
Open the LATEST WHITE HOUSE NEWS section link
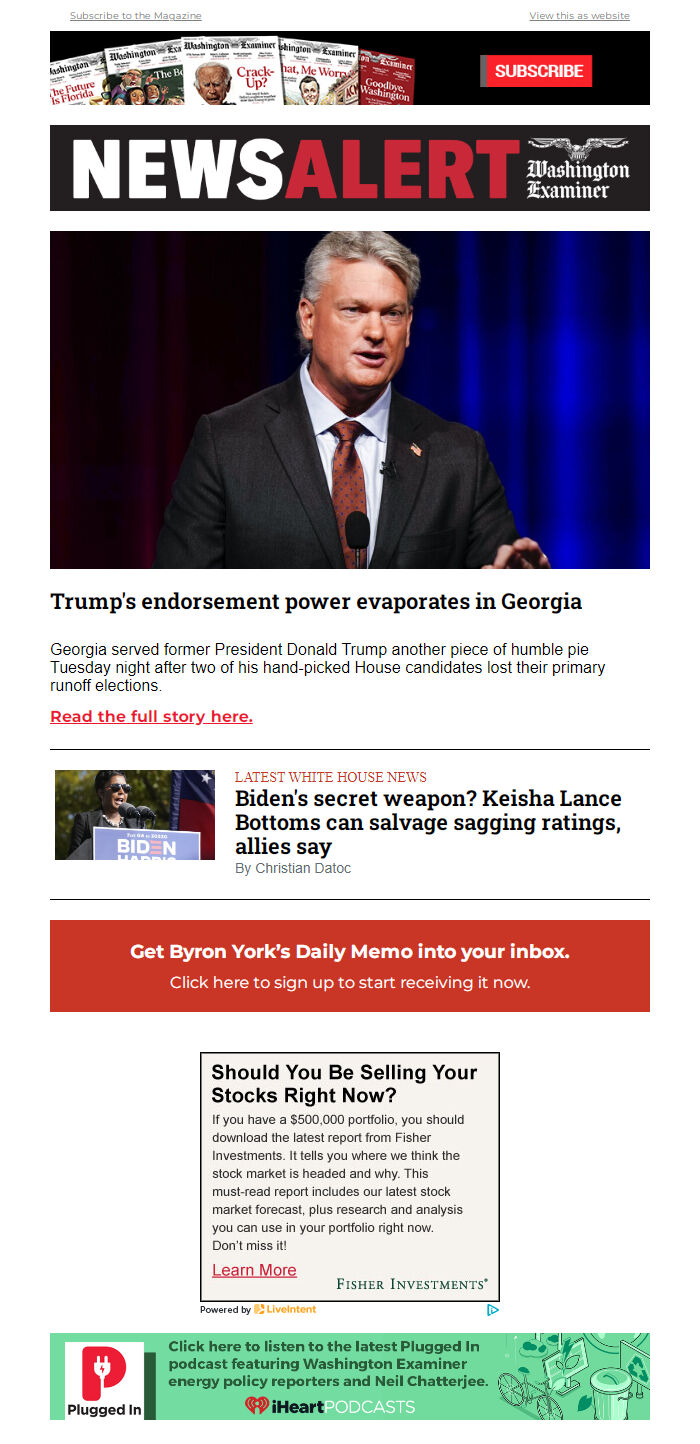330,777
